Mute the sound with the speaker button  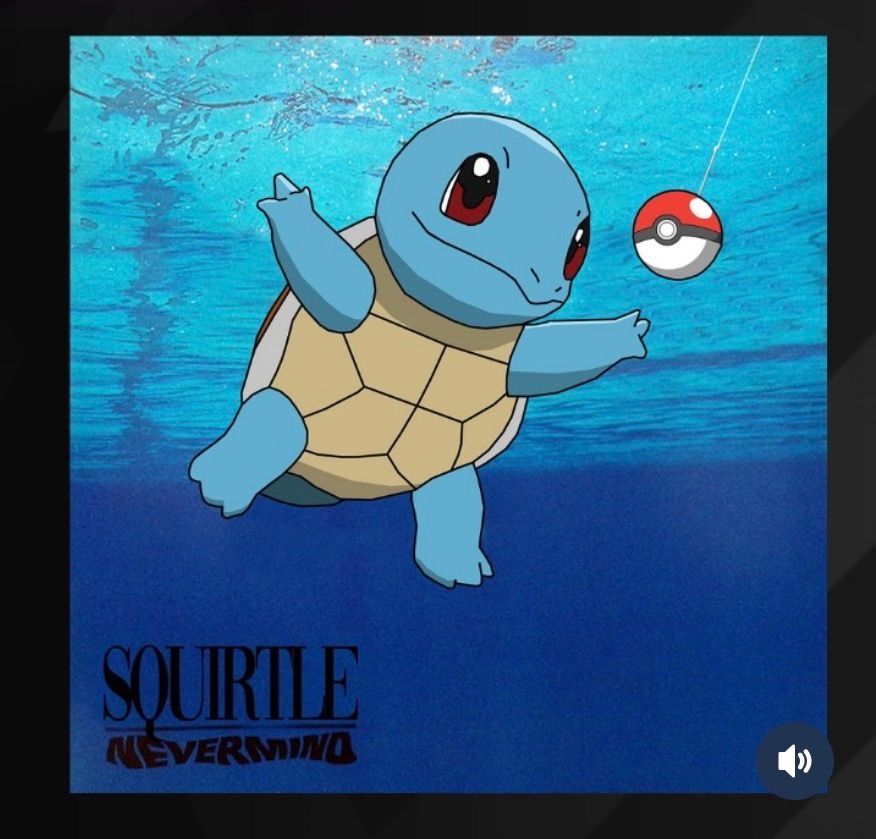794,761
